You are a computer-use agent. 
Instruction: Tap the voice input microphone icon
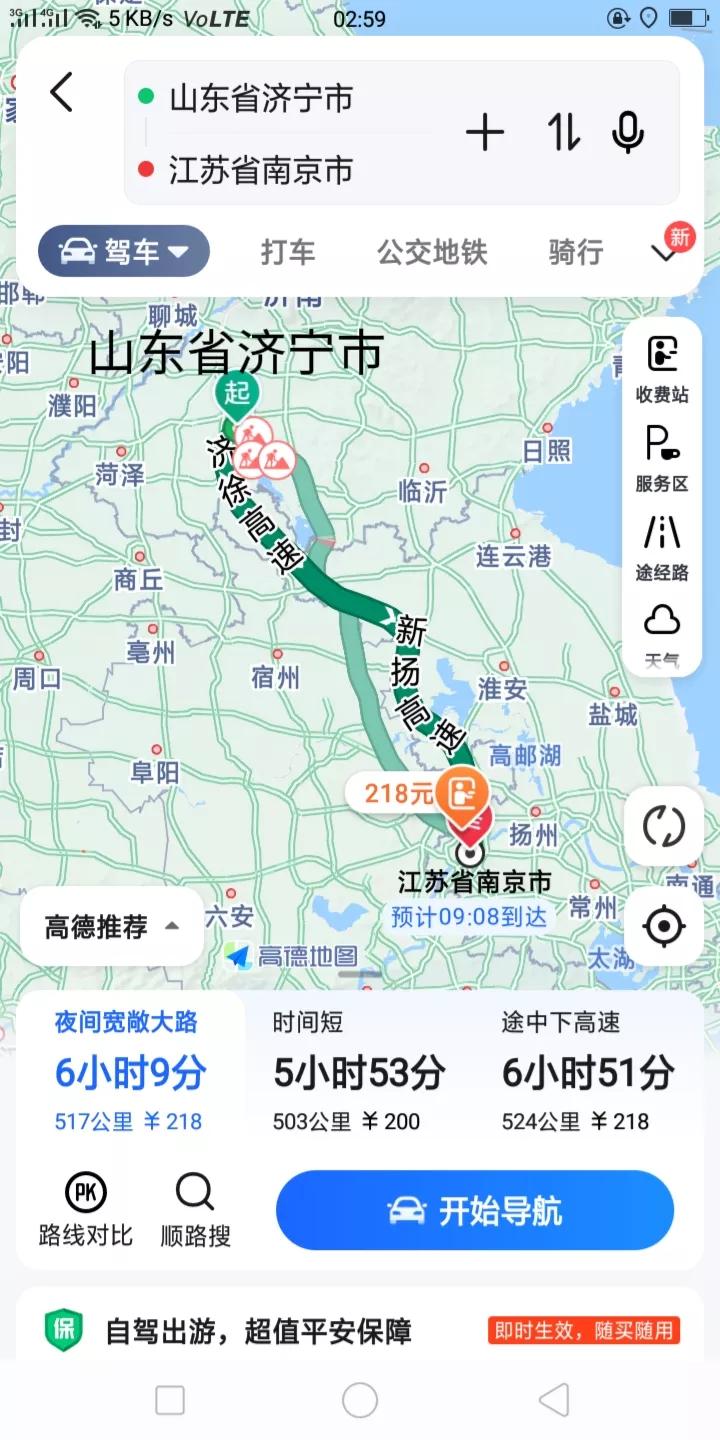coord(627,132)
